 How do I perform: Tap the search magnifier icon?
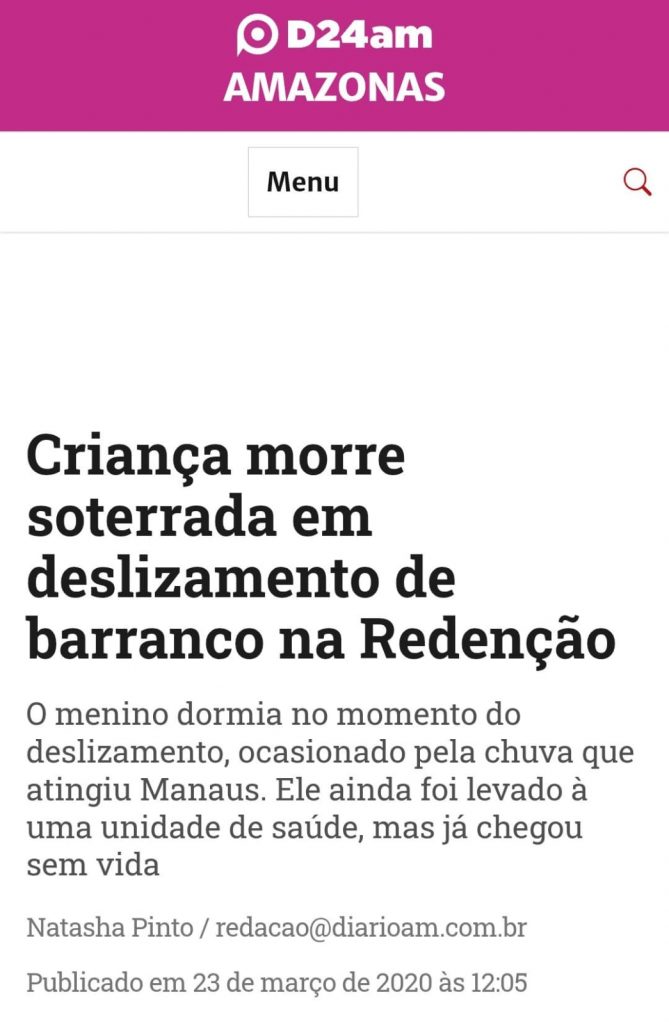(637, 182)
